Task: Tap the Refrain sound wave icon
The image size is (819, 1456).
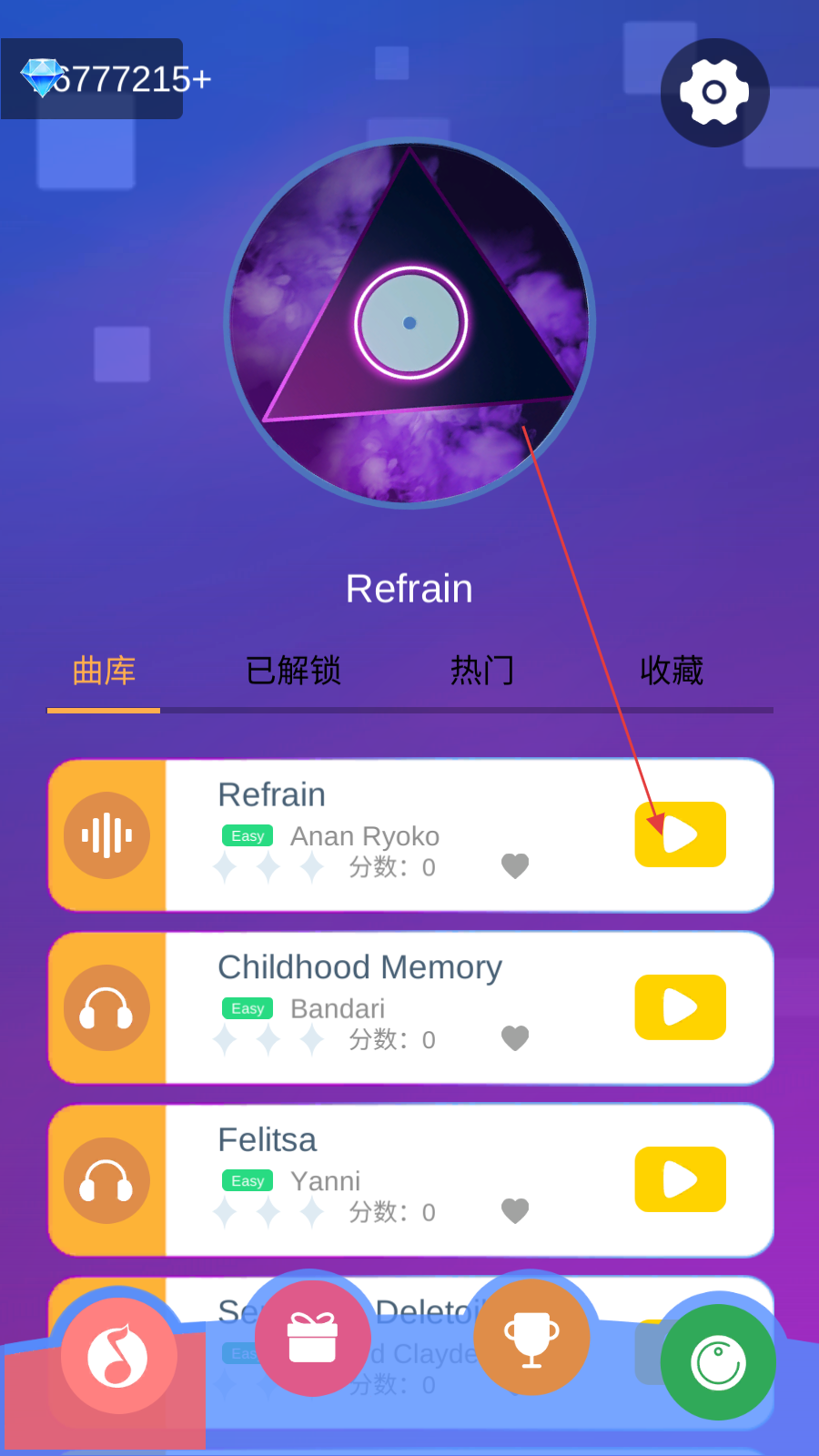Action: coord(106,835)
